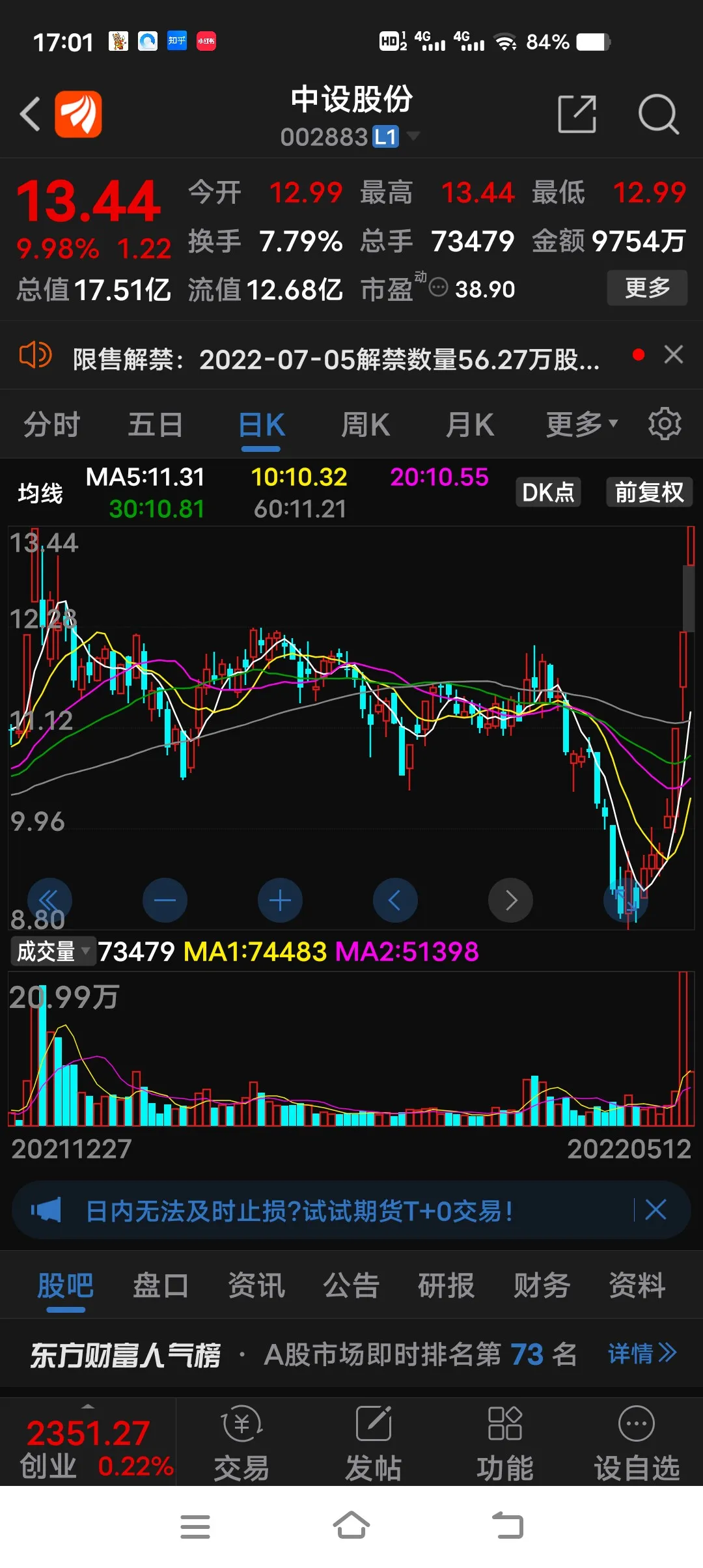The height and width of the screenshot is (1568, 703).
Task: Close the 期货T+0 ad banner
Action: pos(655,1210)
